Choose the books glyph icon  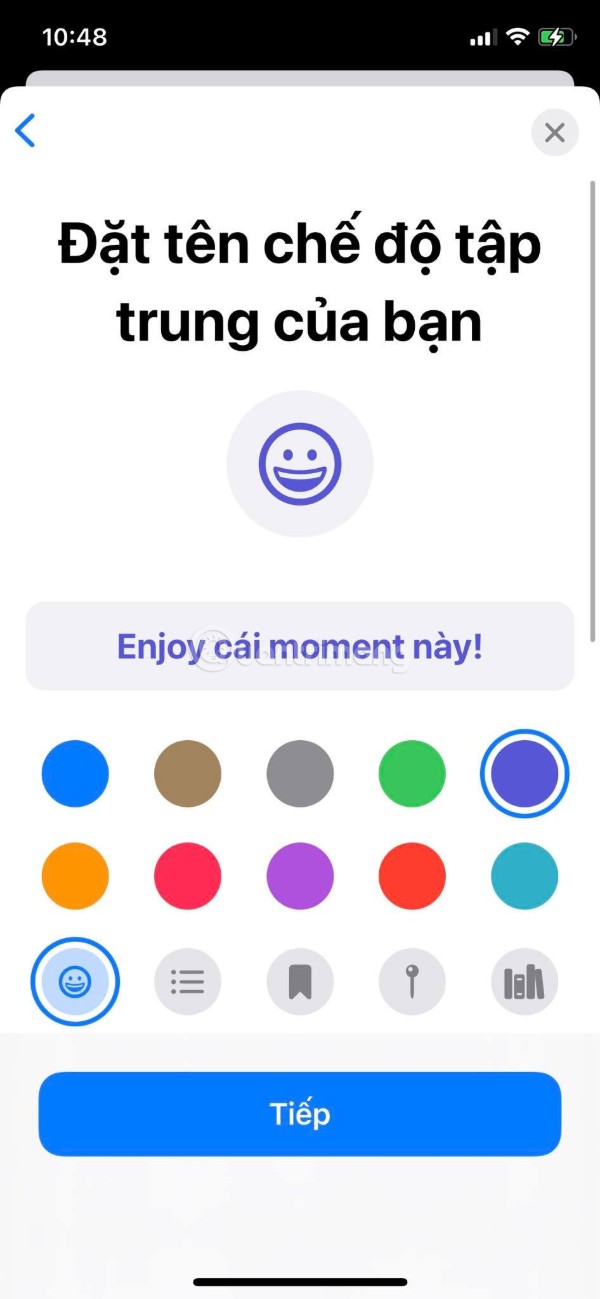(525, 982)
